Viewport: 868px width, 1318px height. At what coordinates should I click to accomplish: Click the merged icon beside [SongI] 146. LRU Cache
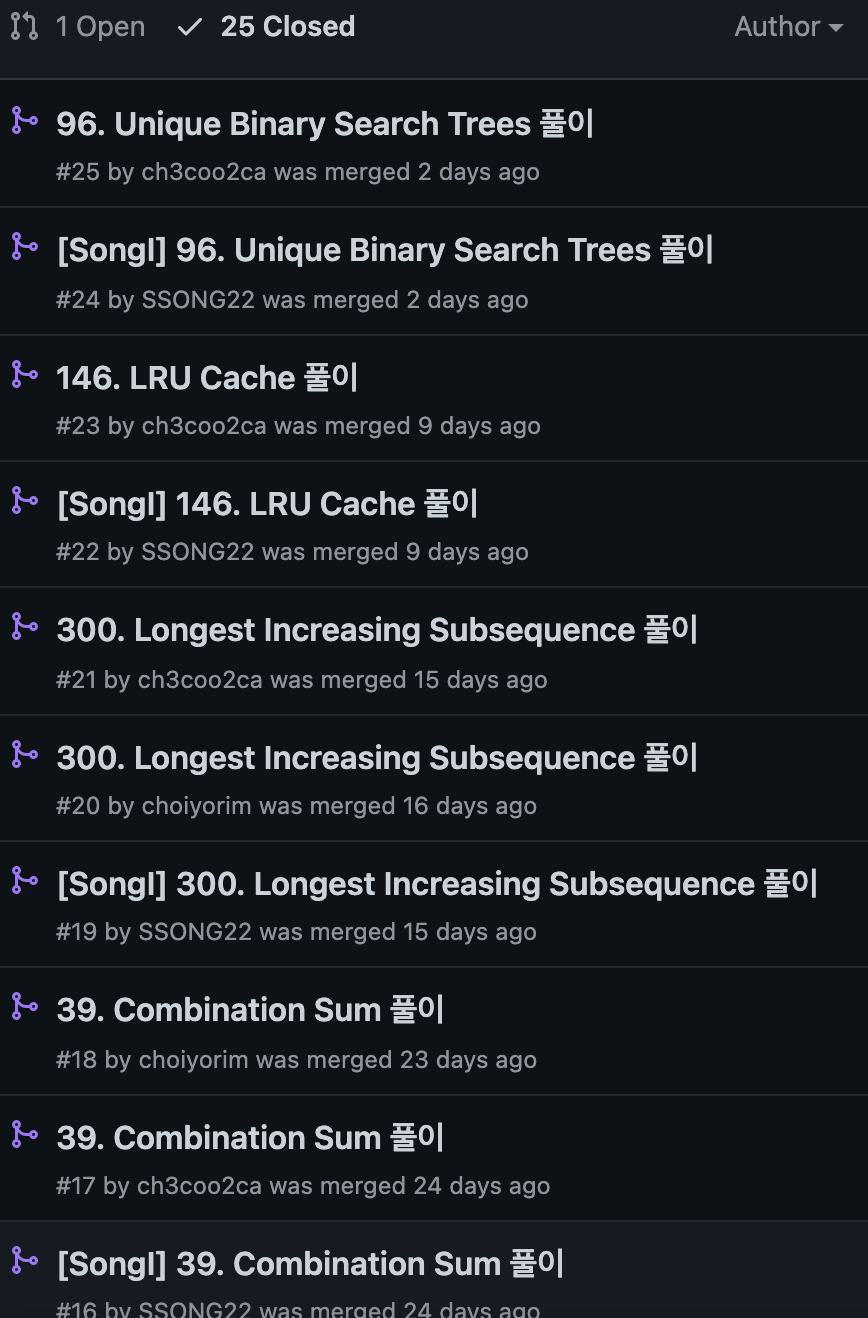24,500
